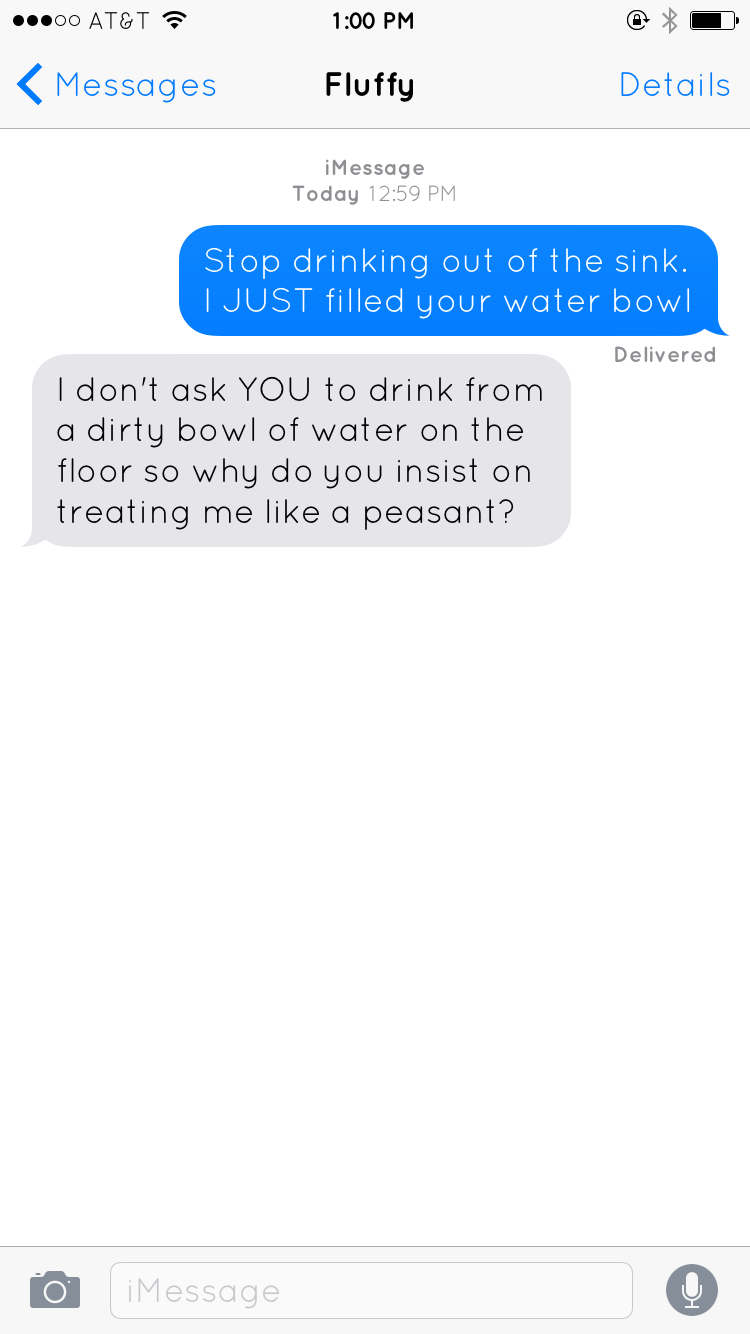Tap the camera icon to attach a photo

click(55, 1290)
